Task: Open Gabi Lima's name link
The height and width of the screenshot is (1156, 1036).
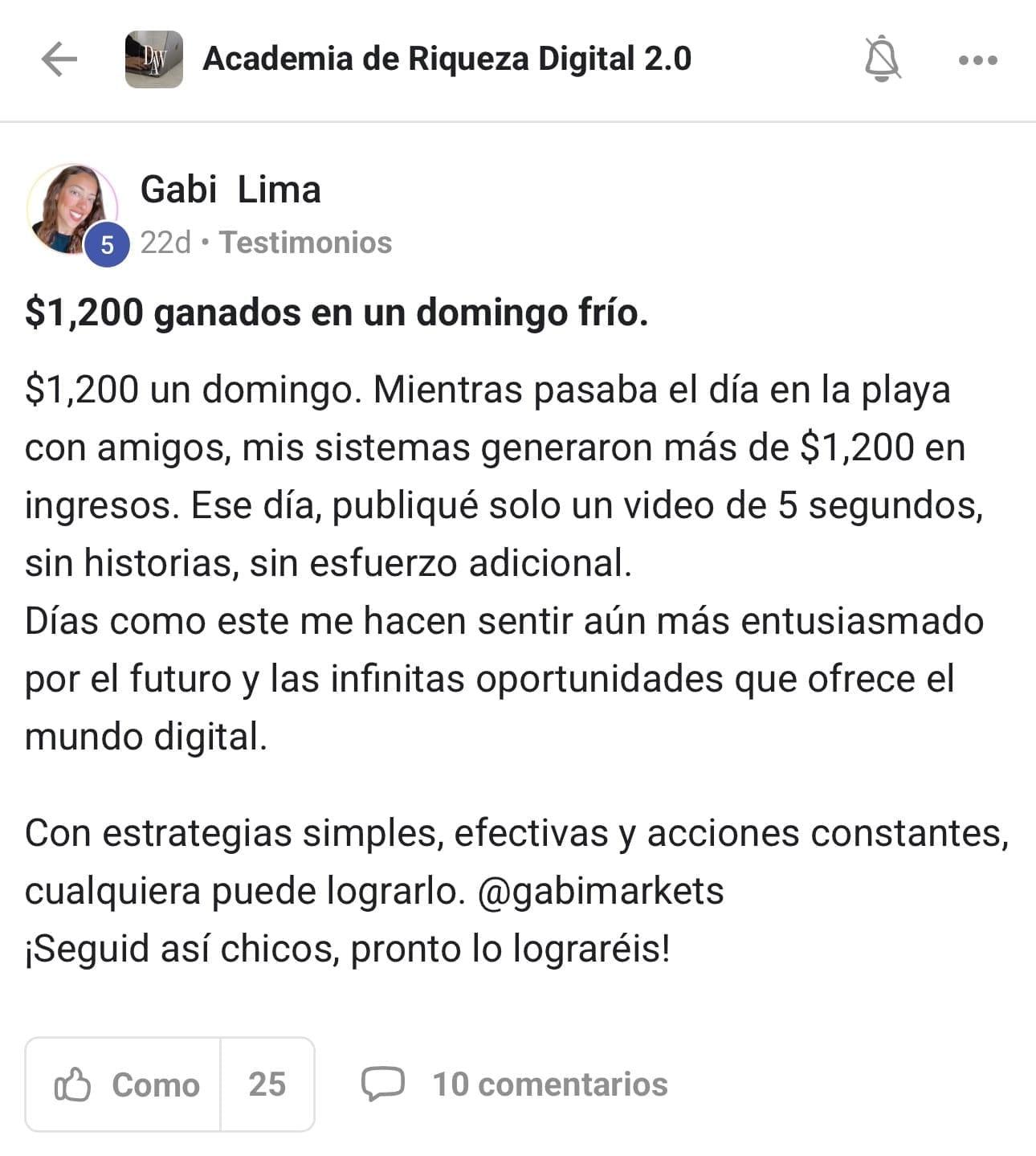Action: click(x=230, y=190)
